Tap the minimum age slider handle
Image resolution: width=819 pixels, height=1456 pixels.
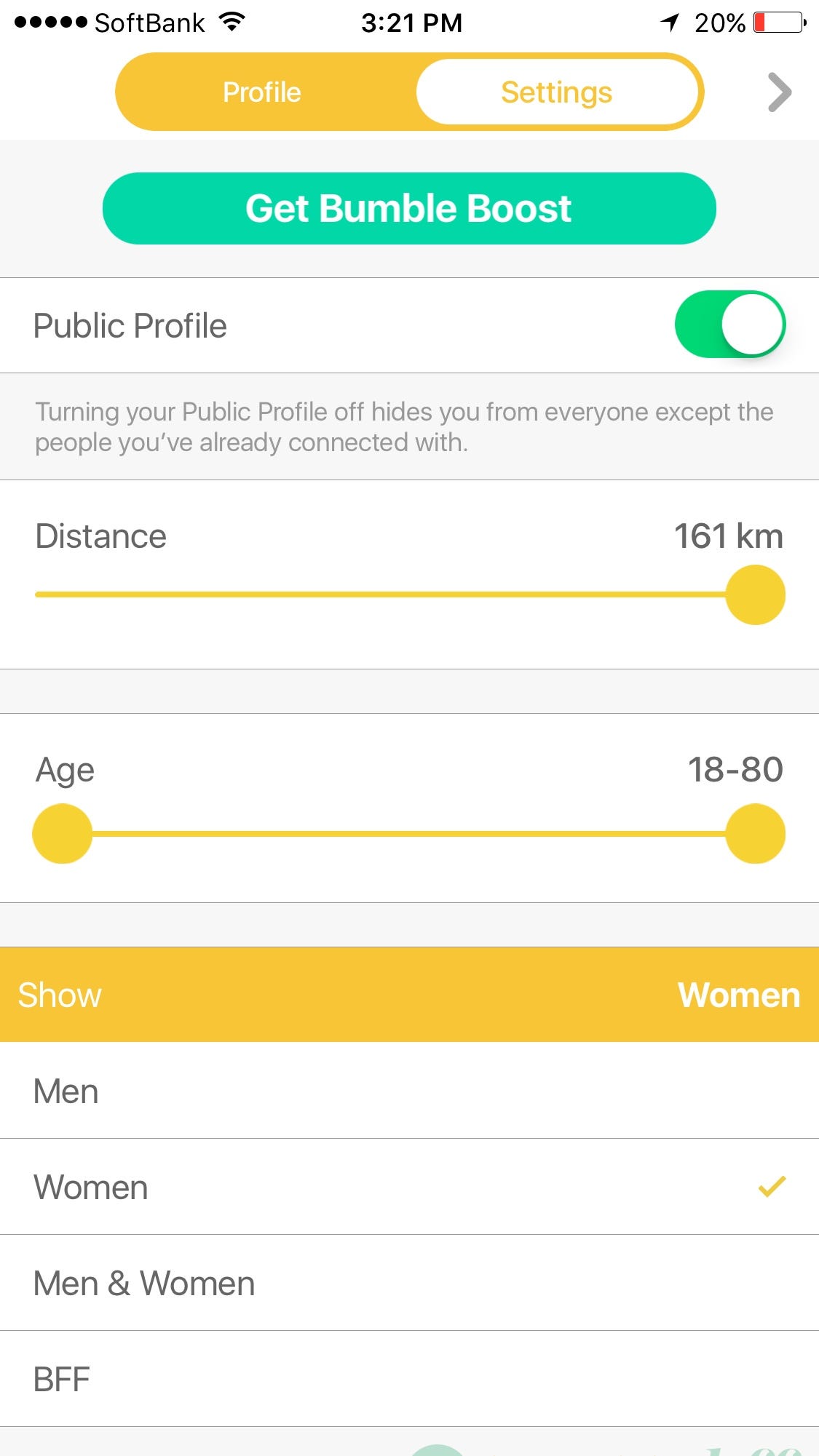(63, 833)
